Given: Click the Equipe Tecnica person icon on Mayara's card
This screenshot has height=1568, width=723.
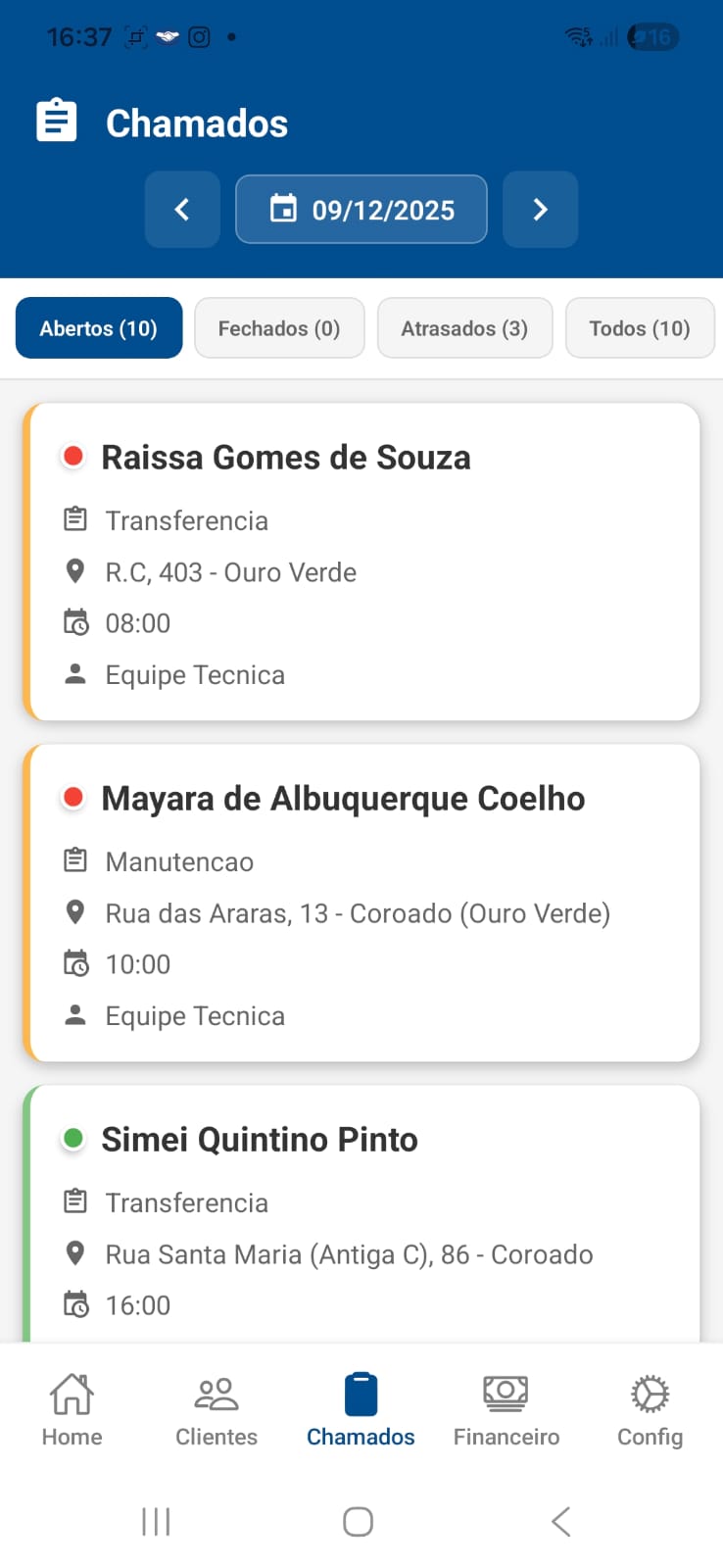Looking at the screenshot, I should (x=75, y=1014).
